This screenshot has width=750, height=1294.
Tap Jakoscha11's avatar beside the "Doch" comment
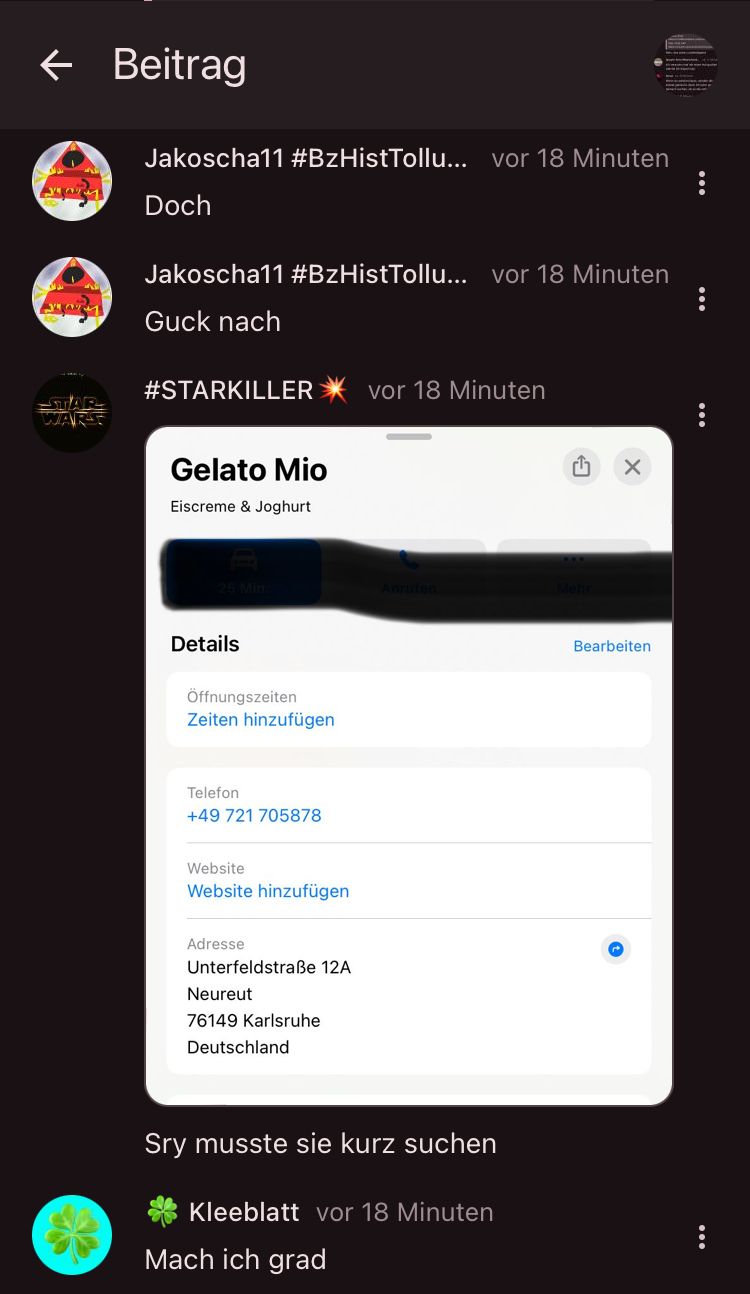coord(72,181)
